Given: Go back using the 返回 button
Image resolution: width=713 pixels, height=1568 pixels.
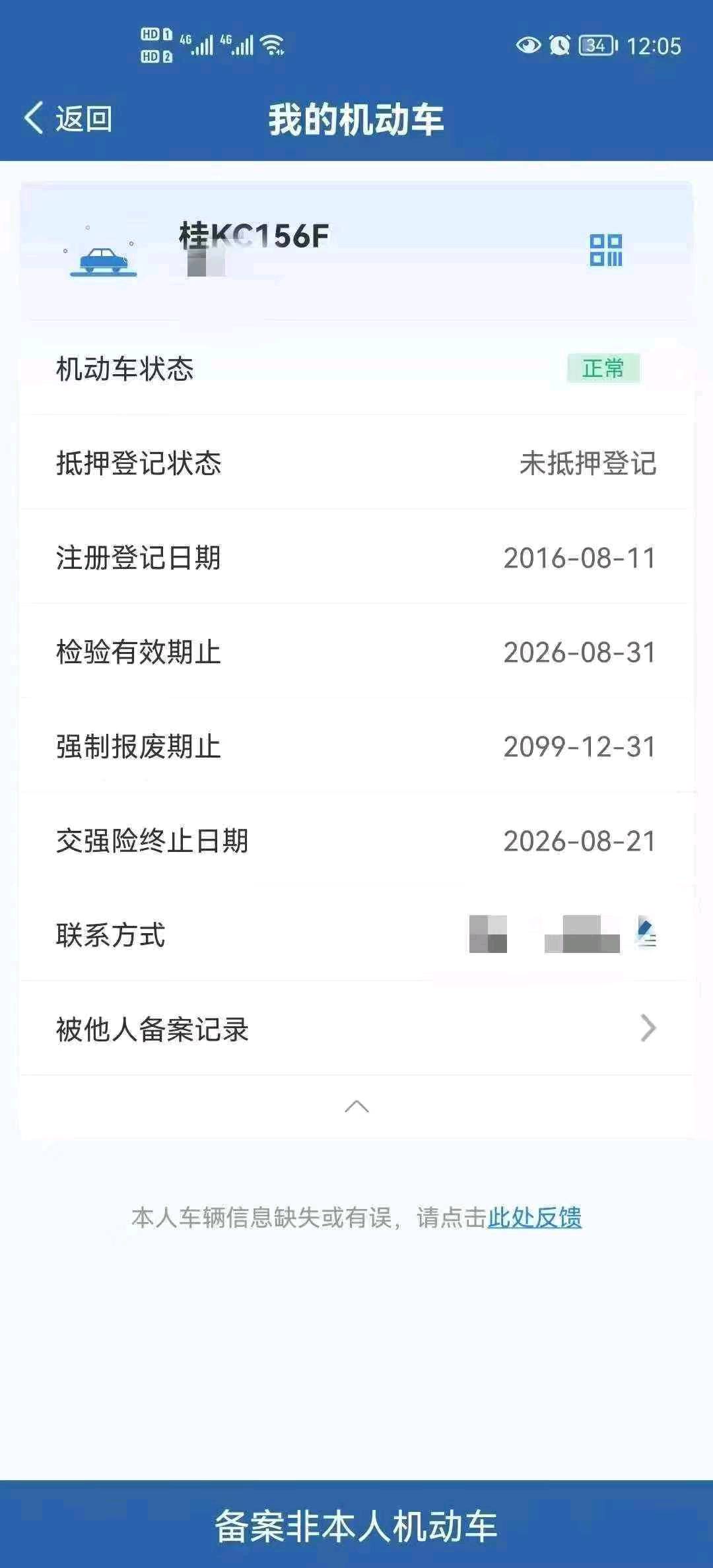Looking at the screenshot, I should tap(69, 119).
